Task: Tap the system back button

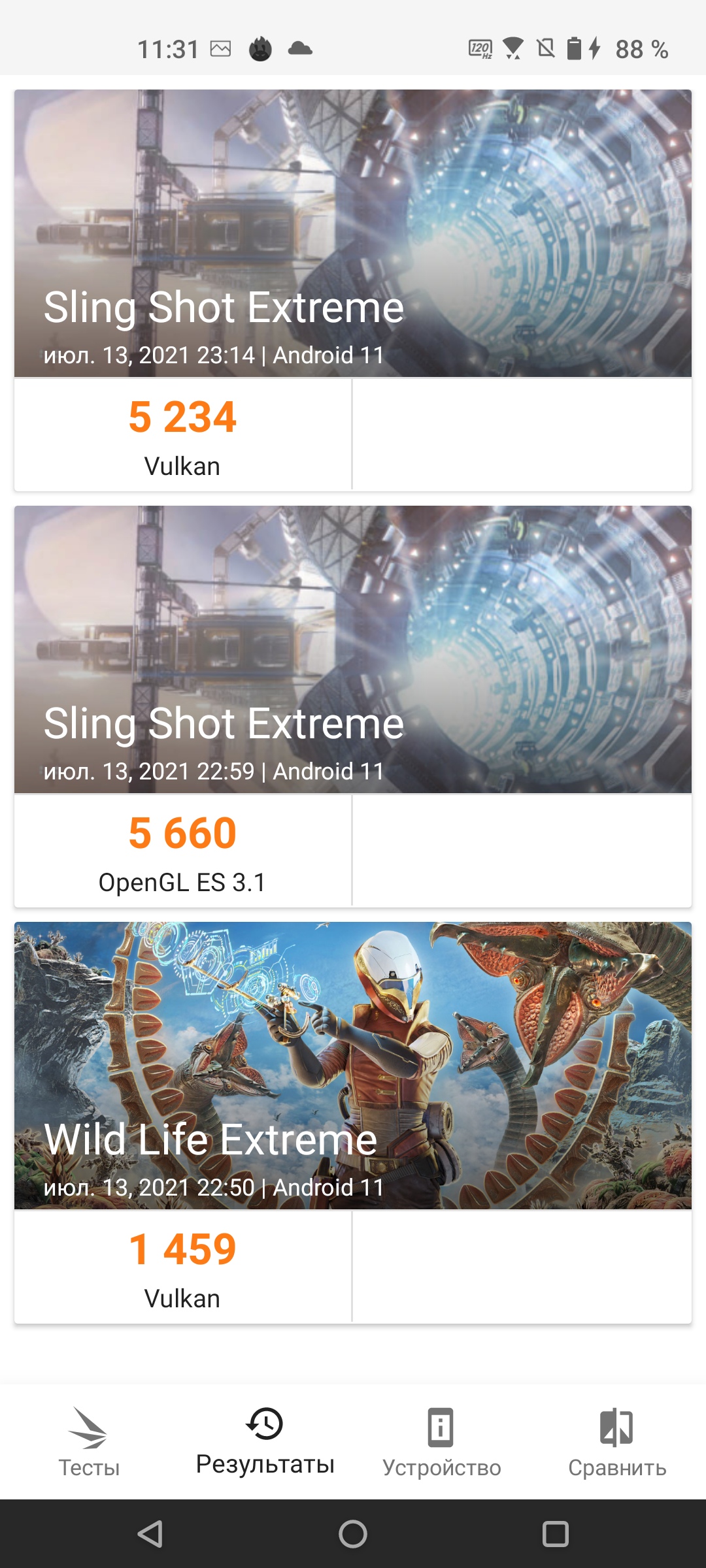Action: [150, 1534]
